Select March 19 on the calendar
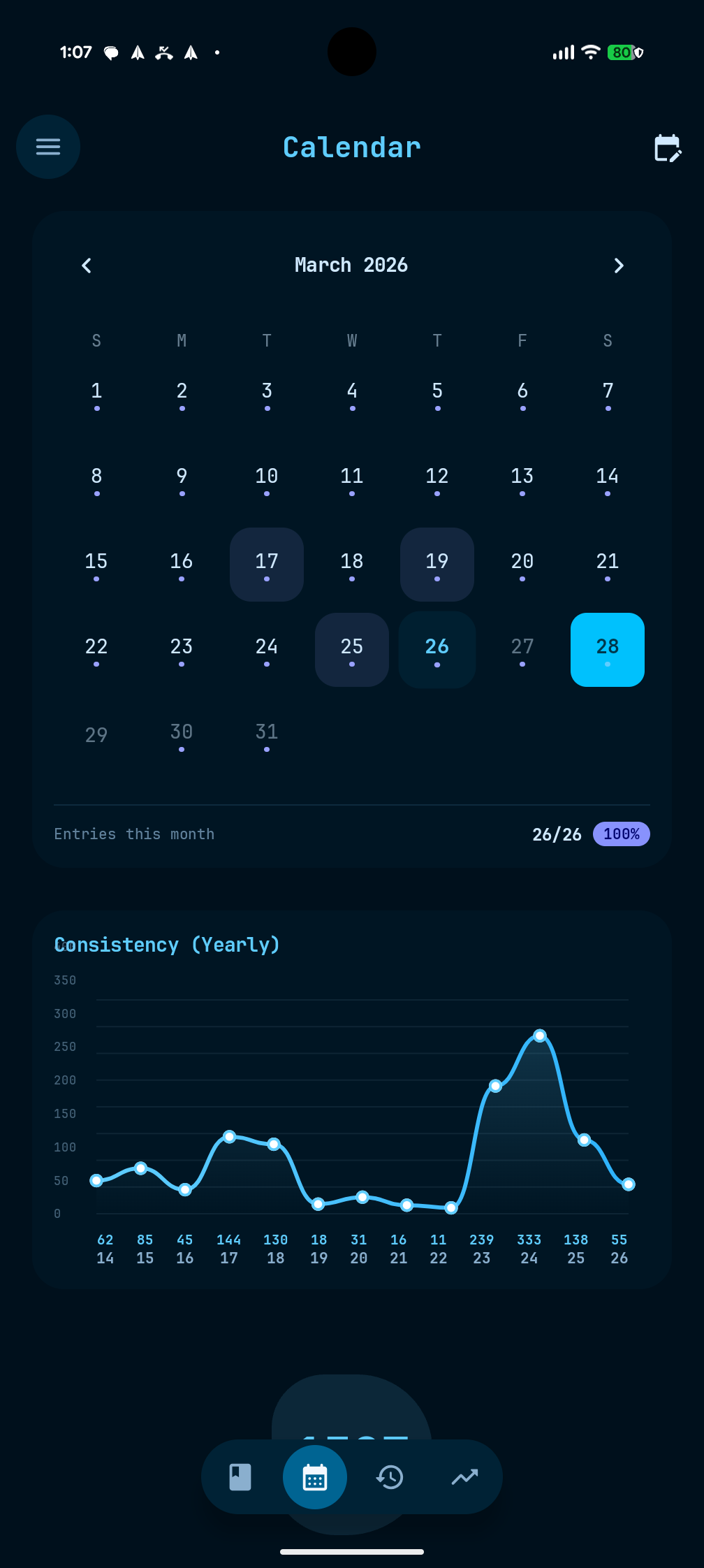The width and height of the screenshot is (704, 1568). pyautogui.click(x=437, y=564)
